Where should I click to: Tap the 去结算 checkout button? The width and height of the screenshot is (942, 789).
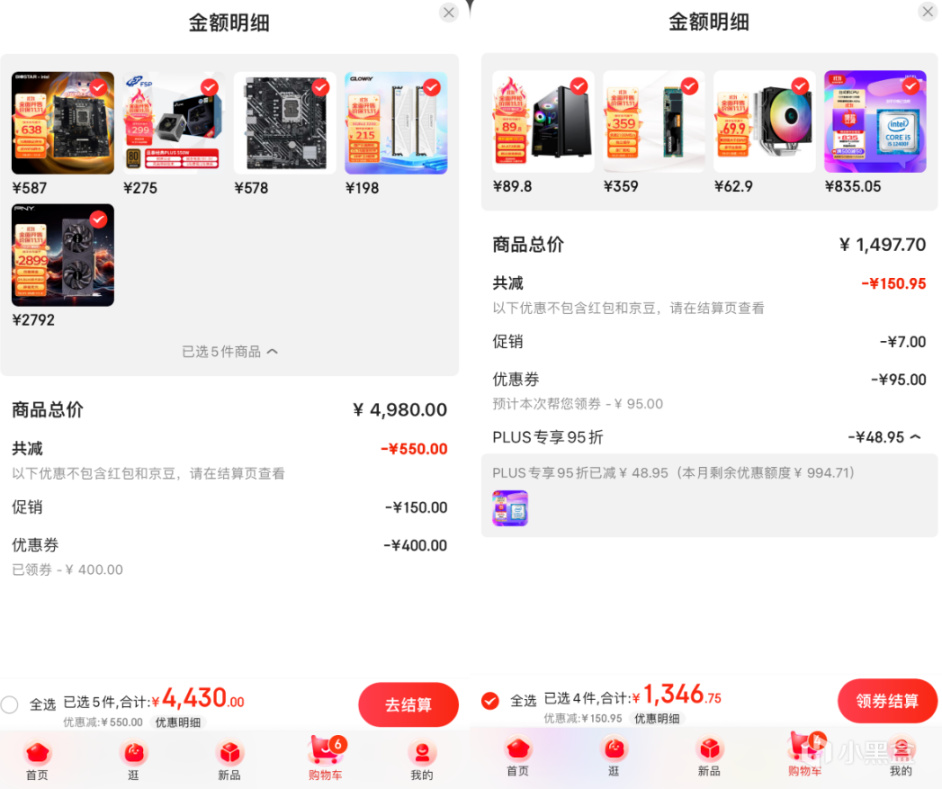pyautogui.click(x=408, y=705)
